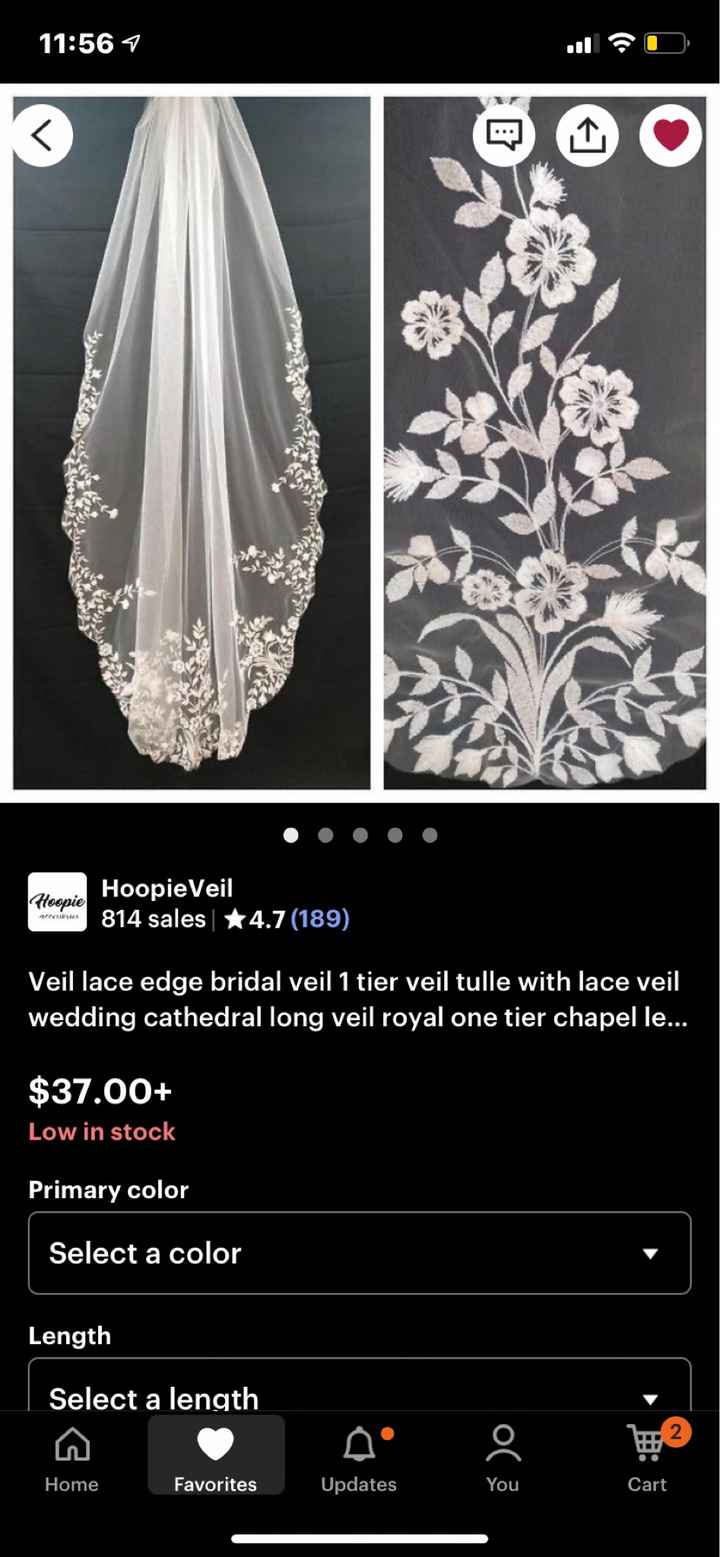The width and height of the screenshot is (720, 1557).
Task: Toggle location services arrow in status bar
Action: point(131,42)
